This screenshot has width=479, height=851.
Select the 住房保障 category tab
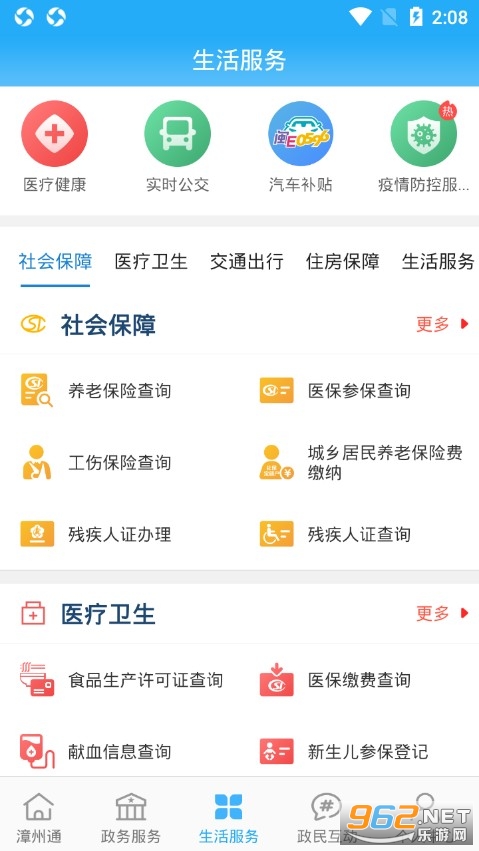click(x=342, y=262)
